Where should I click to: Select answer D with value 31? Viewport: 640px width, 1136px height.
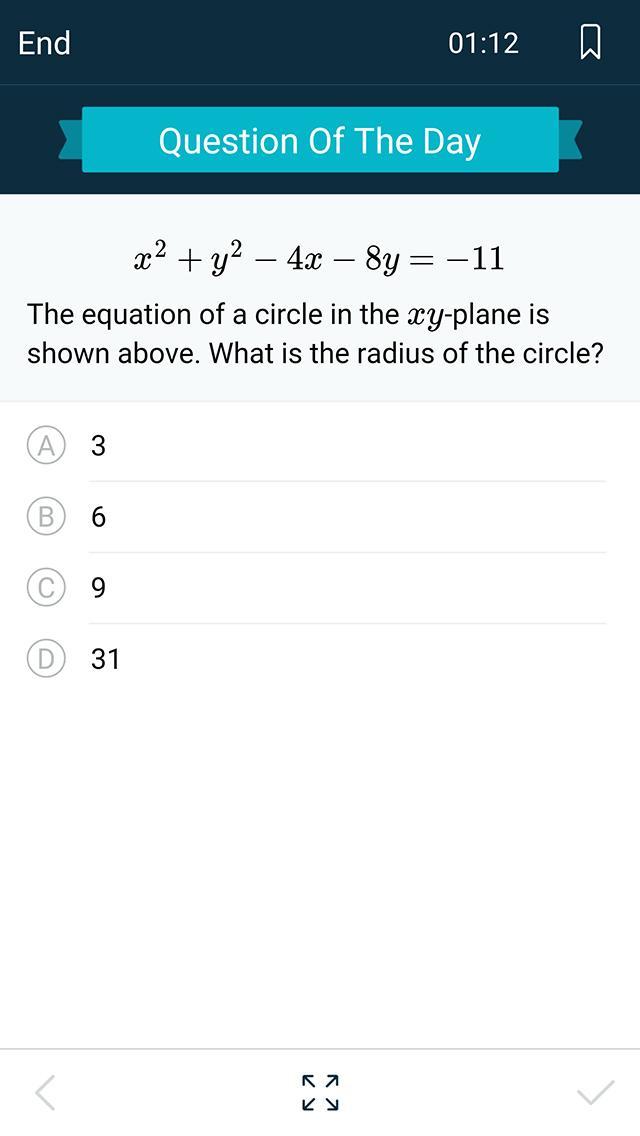46,659
